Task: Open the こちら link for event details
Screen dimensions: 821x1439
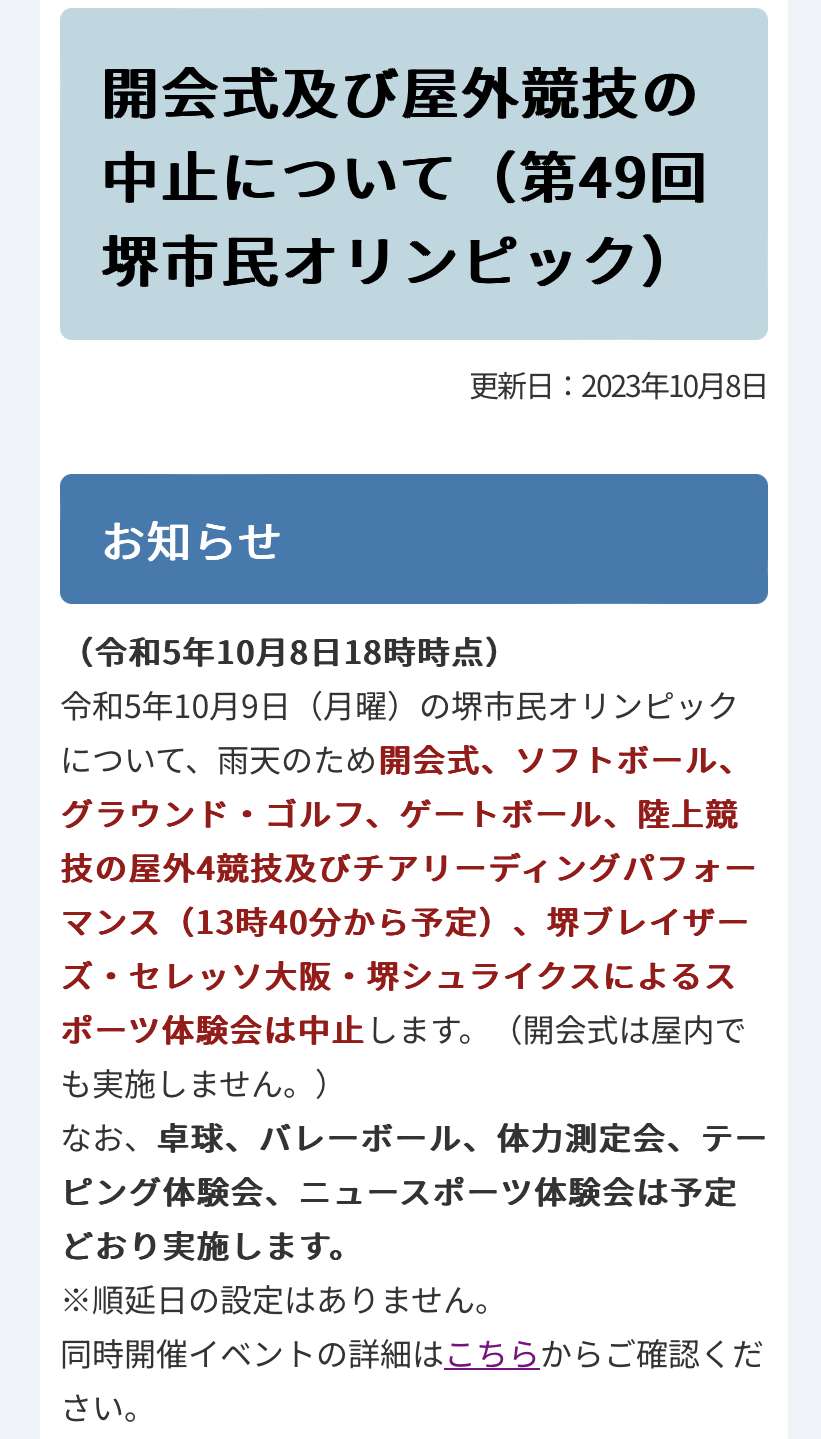Action: click(x=492, y=1354)
